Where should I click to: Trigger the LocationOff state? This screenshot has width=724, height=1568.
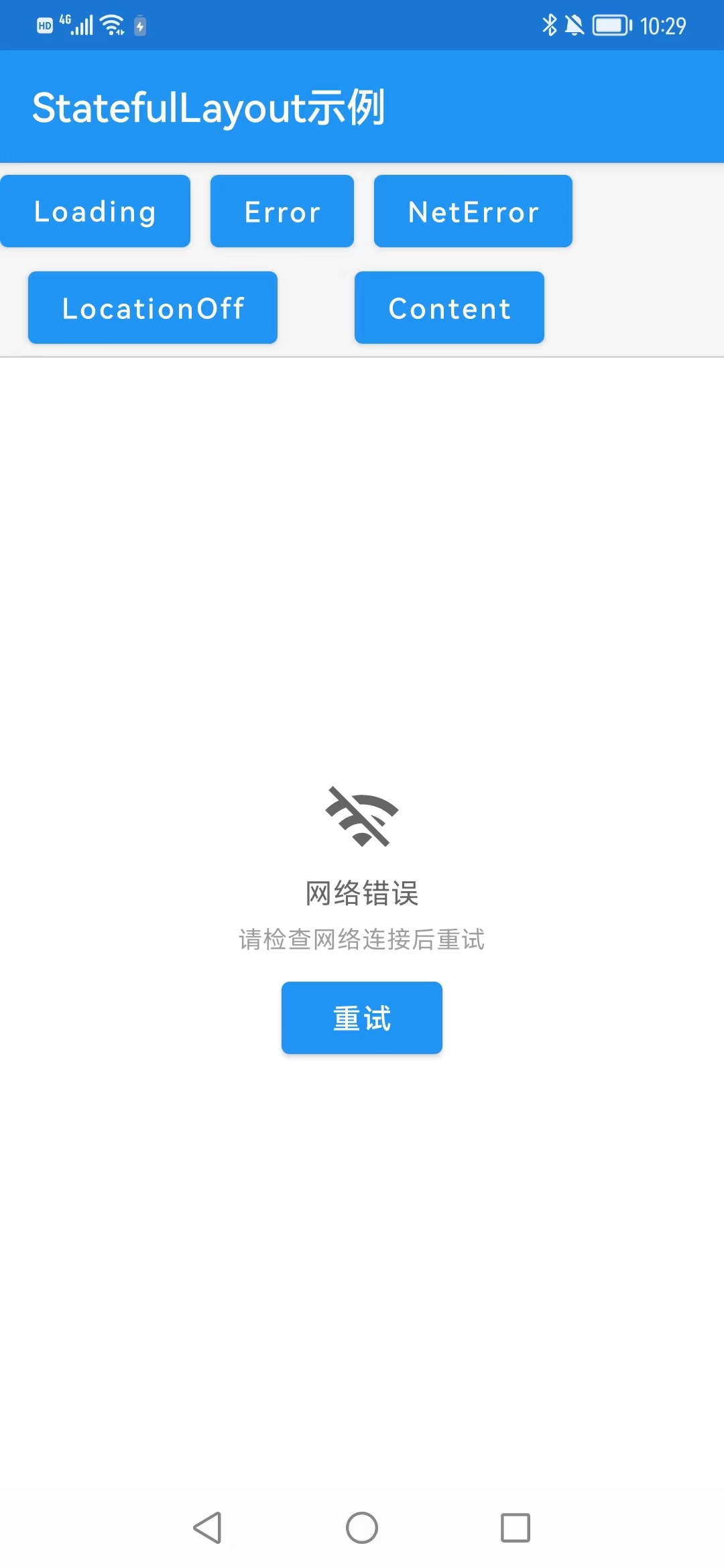(x=153, y=308)
